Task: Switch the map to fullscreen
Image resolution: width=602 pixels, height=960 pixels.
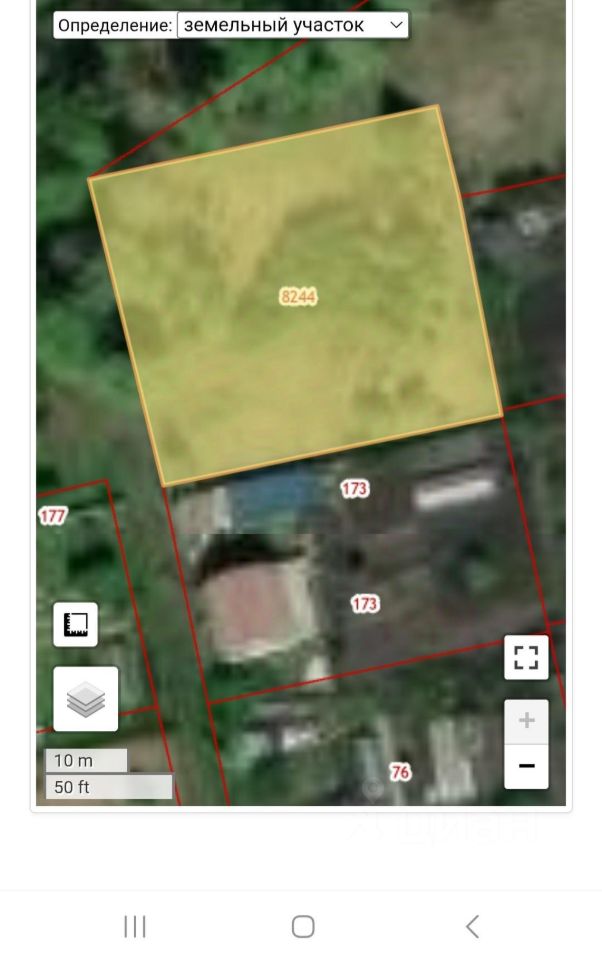Action: pyautogui.click(x=526, y=657)
